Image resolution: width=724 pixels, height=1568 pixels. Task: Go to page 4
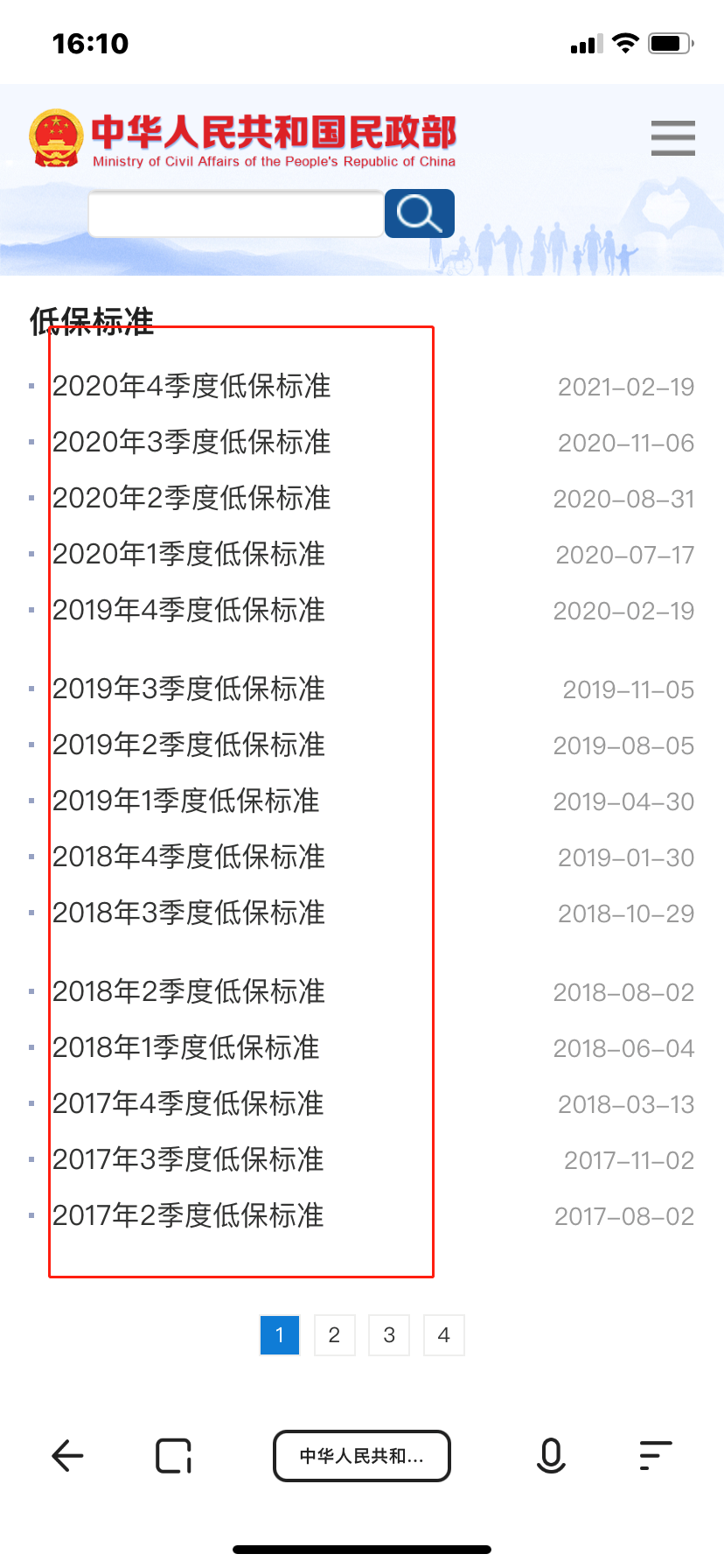pyautogui.click(x=443, y=1335)
